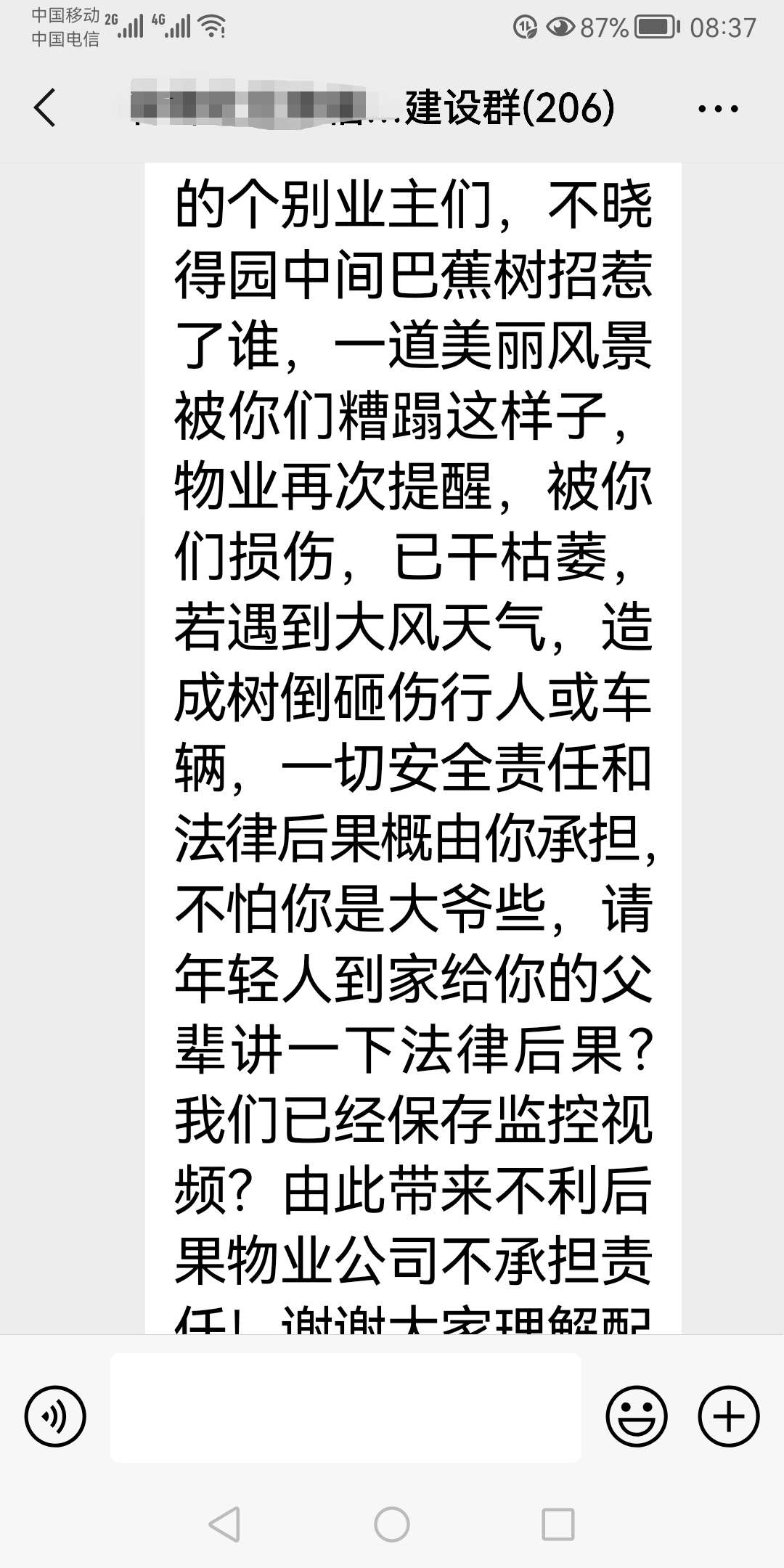Open the recent apps view

(x=558, y=1524)
